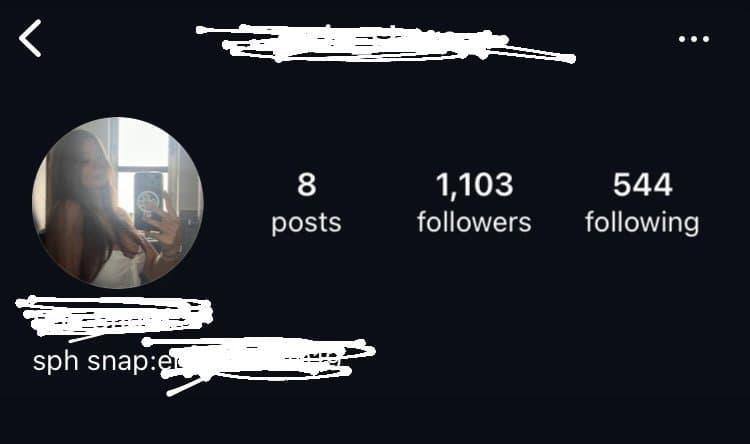750x444 pixels.
Task: Go back using the back arrow
Action: pos(31,39)
